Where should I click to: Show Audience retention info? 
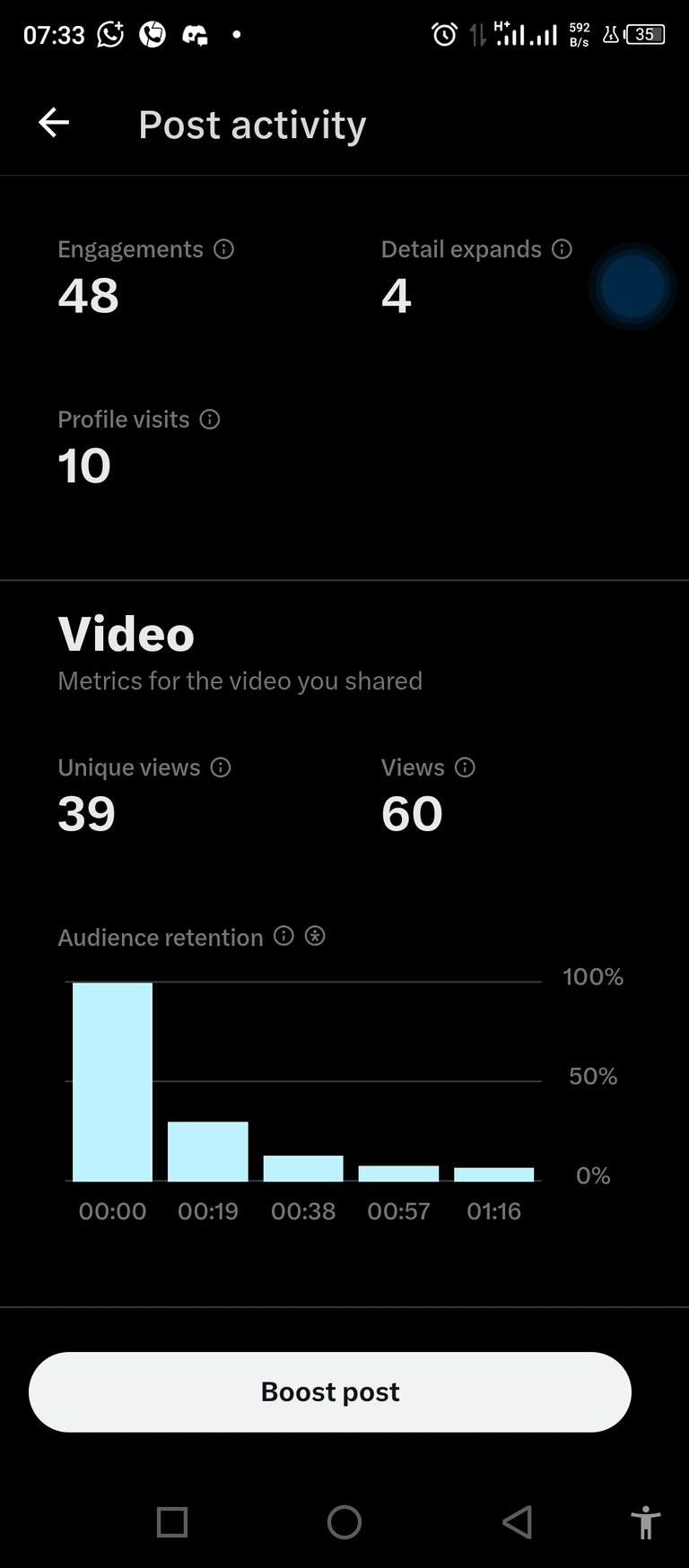point(283,936)
